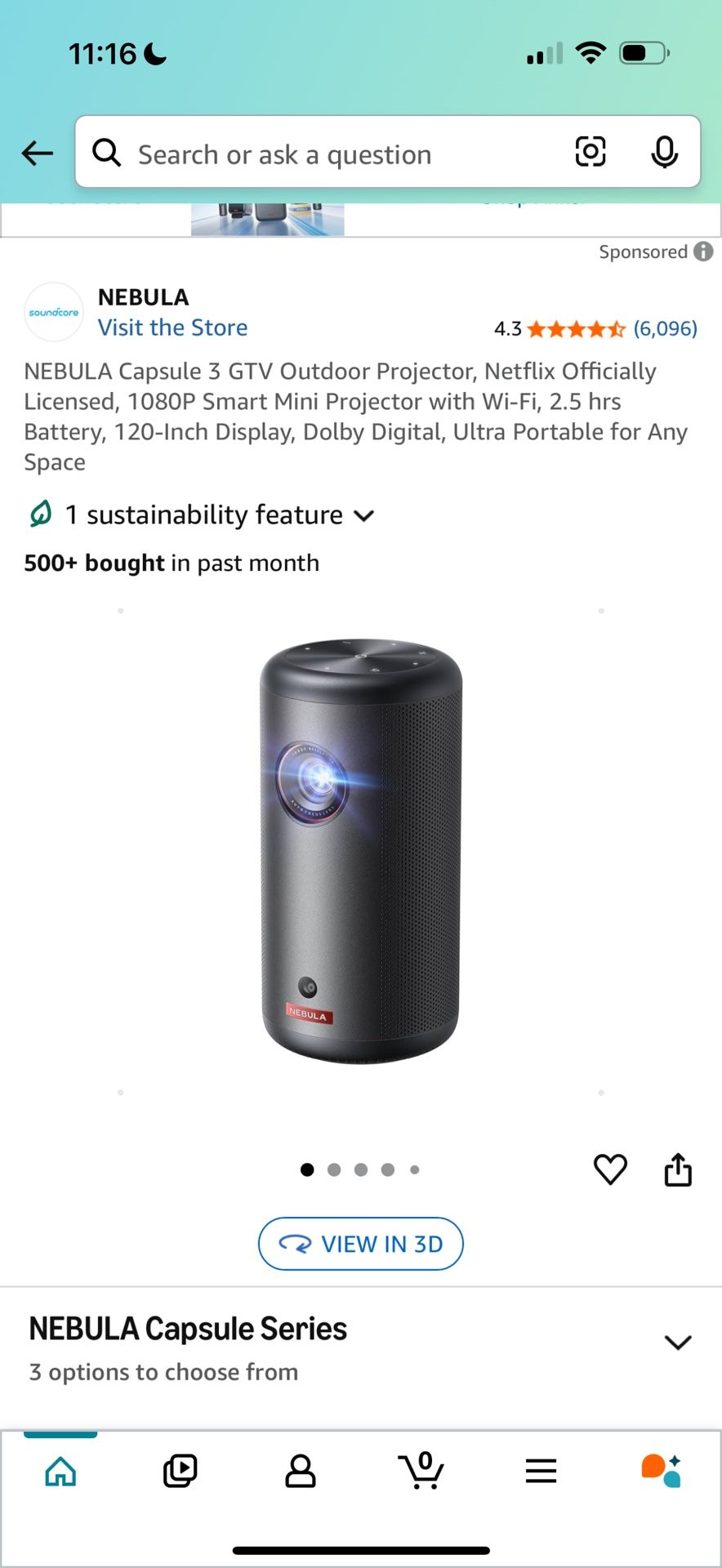Screen dimensions: 722x1568
Task: Open the projector product image
Action: (361, 851)
